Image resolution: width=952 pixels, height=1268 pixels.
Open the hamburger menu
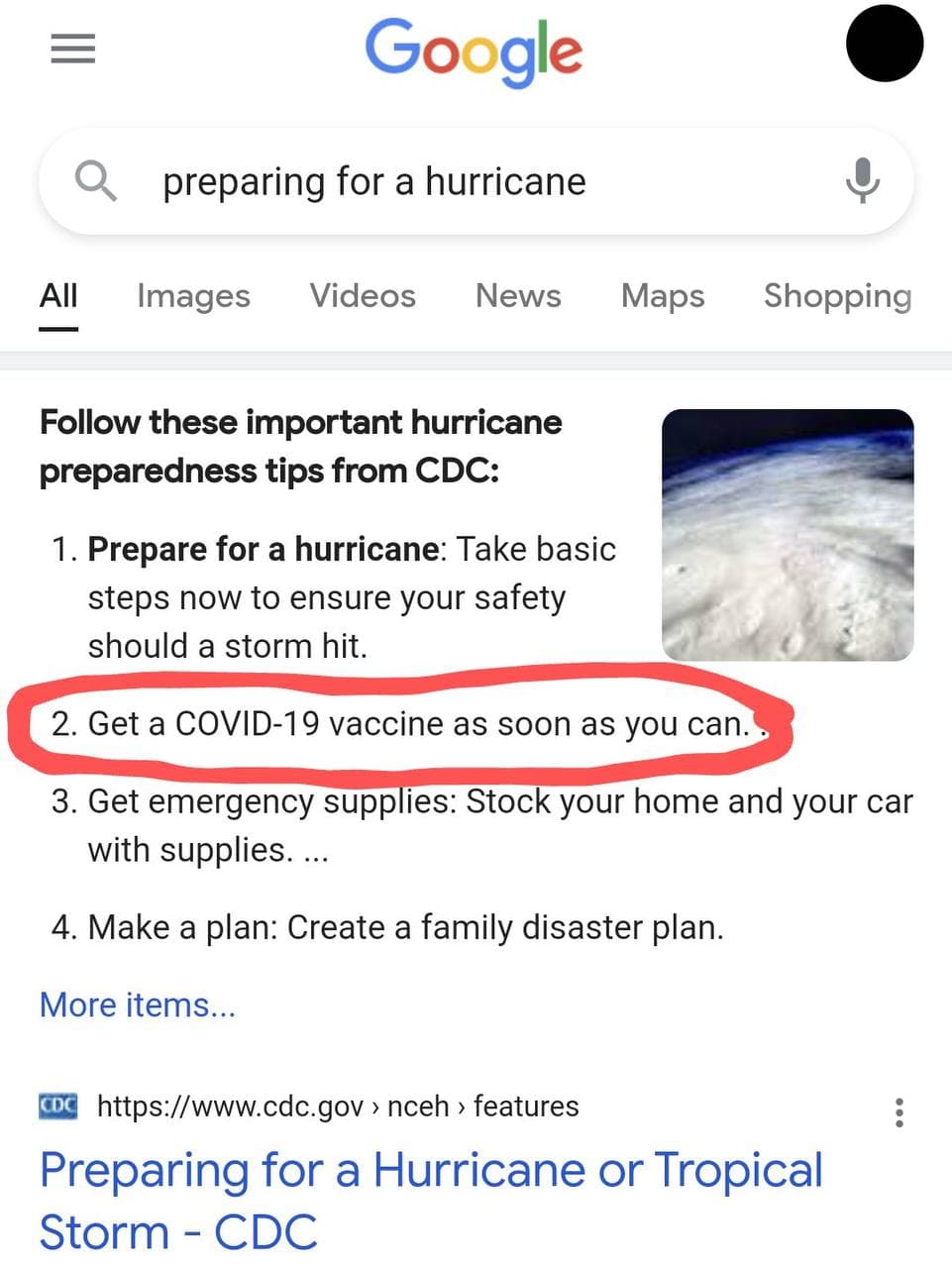[x=72, y=48]
